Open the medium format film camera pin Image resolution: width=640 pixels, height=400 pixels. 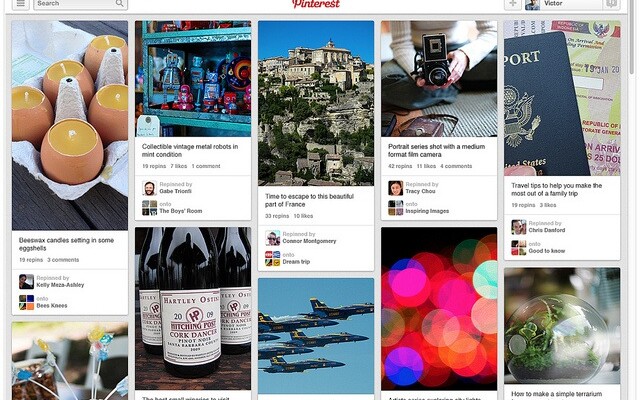coord(439,78)
